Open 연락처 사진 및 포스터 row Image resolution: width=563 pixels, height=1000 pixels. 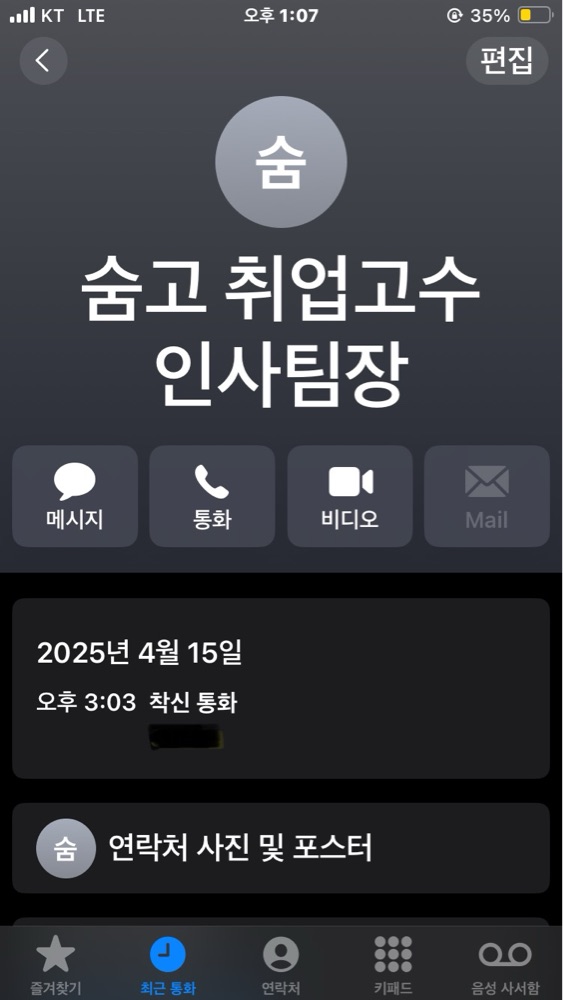[281, 848]
